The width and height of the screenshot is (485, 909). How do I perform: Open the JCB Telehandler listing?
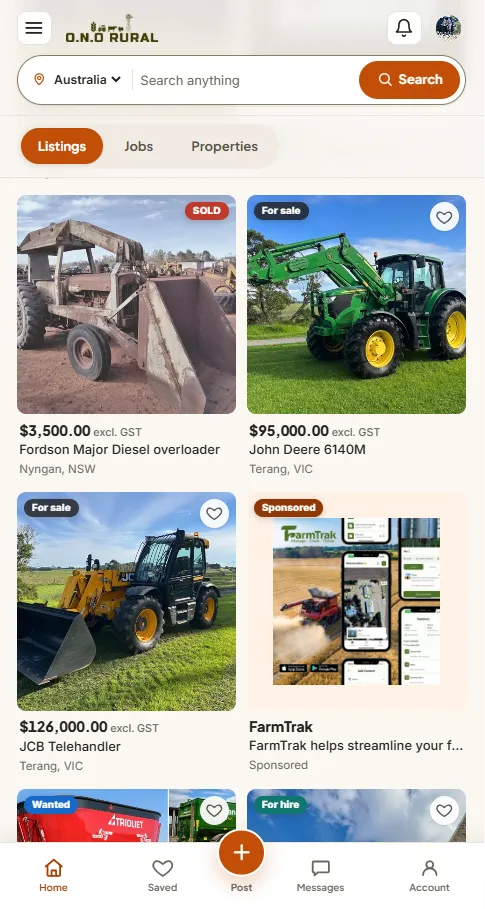coord(126,632)
